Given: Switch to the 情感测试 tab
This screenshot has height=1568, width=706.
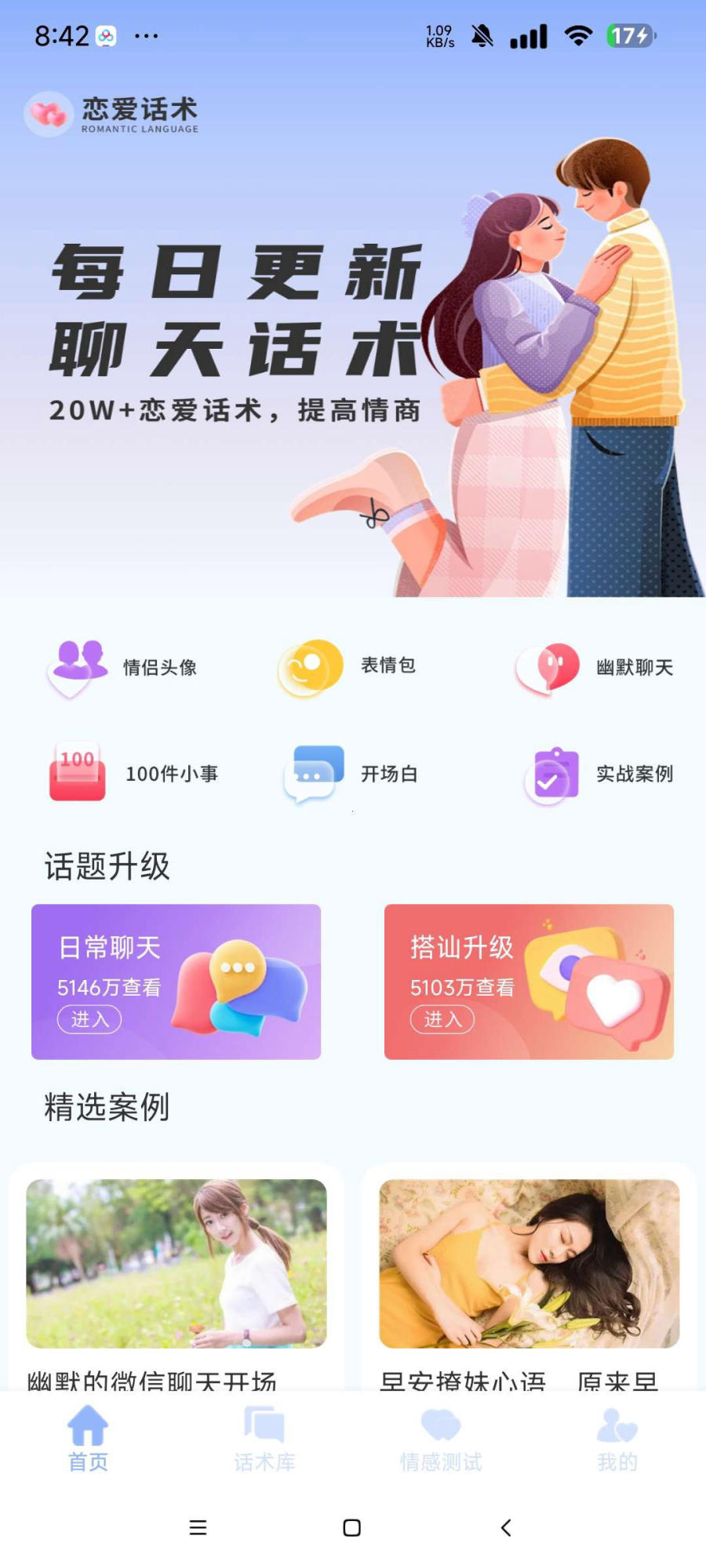Looking at the screenshot, I should click(441, 1439).
